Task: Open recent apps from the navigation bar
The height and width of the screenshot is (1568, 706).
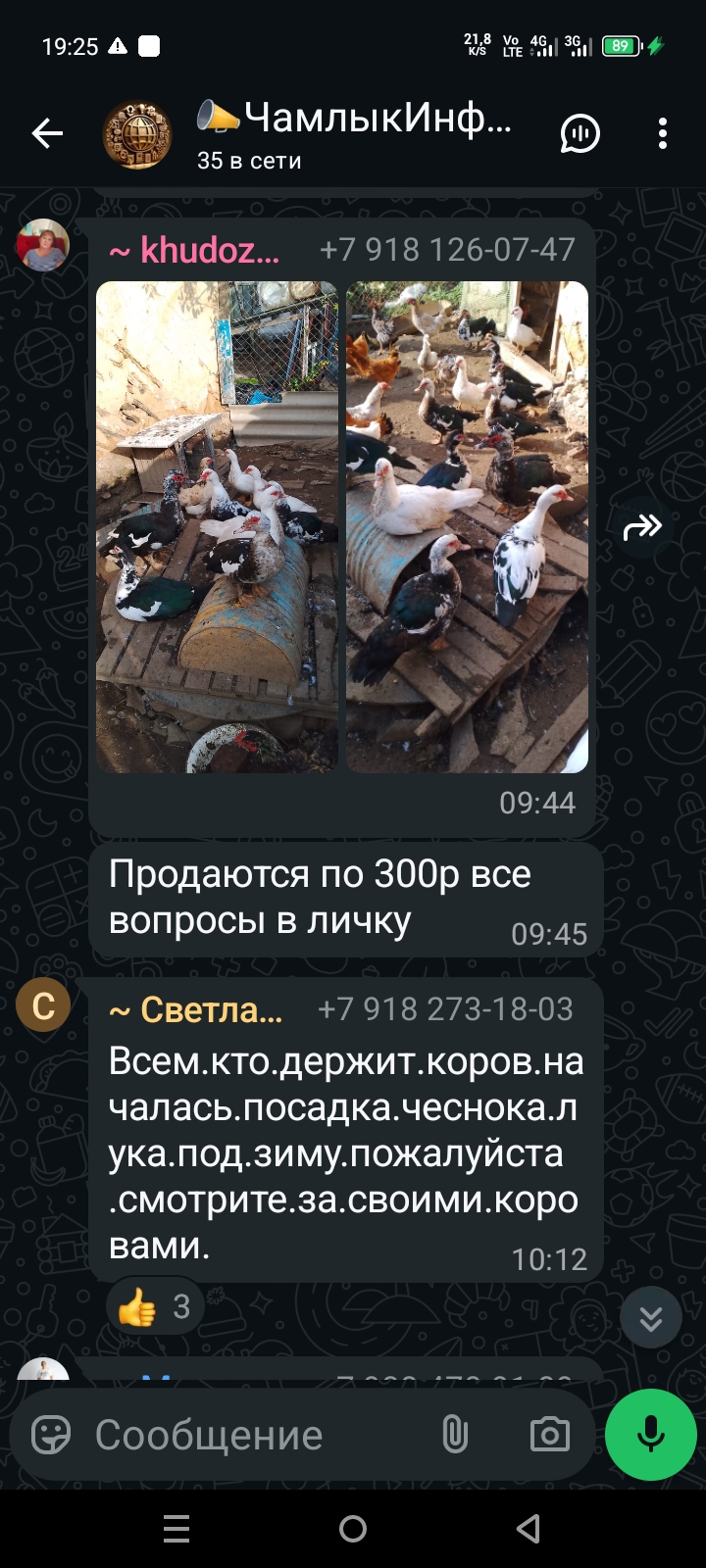Action: (x=176, y=1529)
